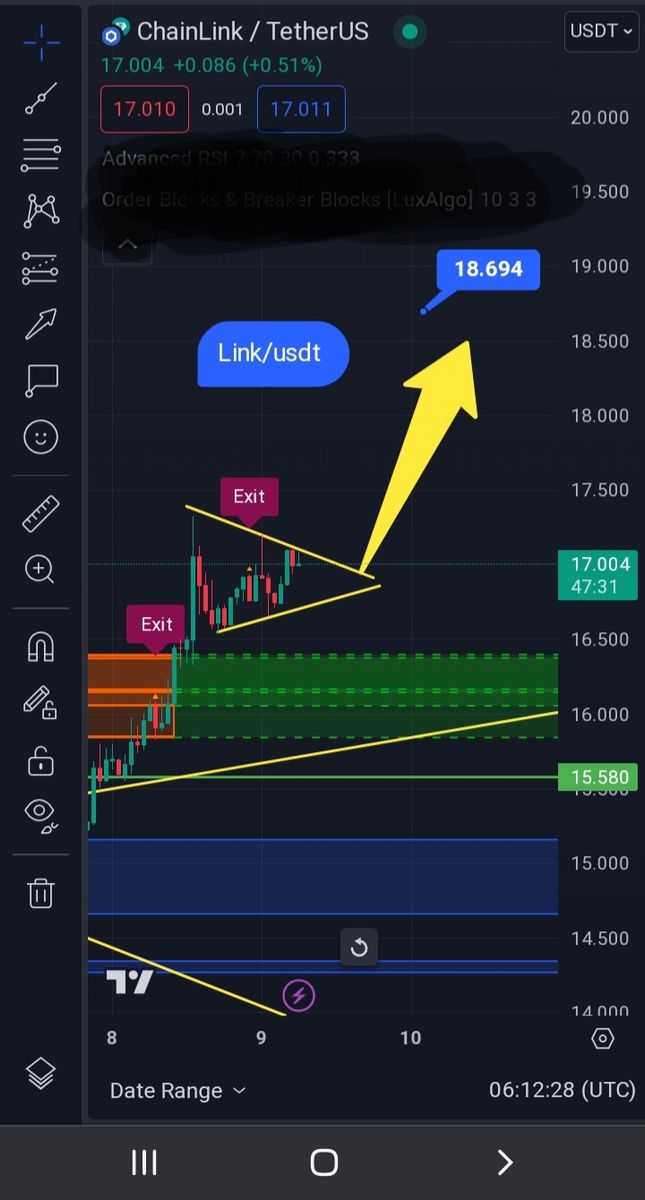
Task: Reset the chart view
Action: [x=359, y=947]
